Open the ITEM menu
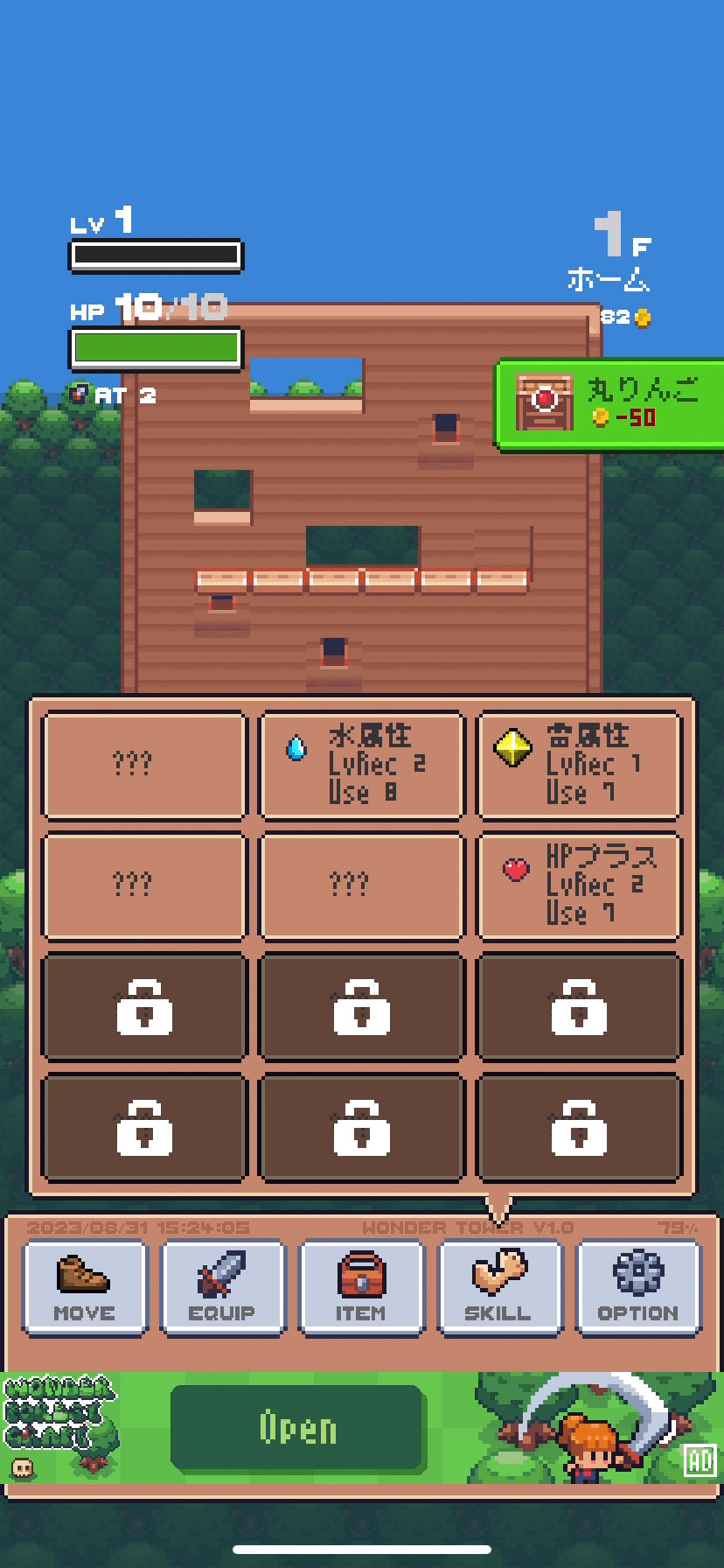This screenshot has height=1568, width=724. tap(361, 1287)
